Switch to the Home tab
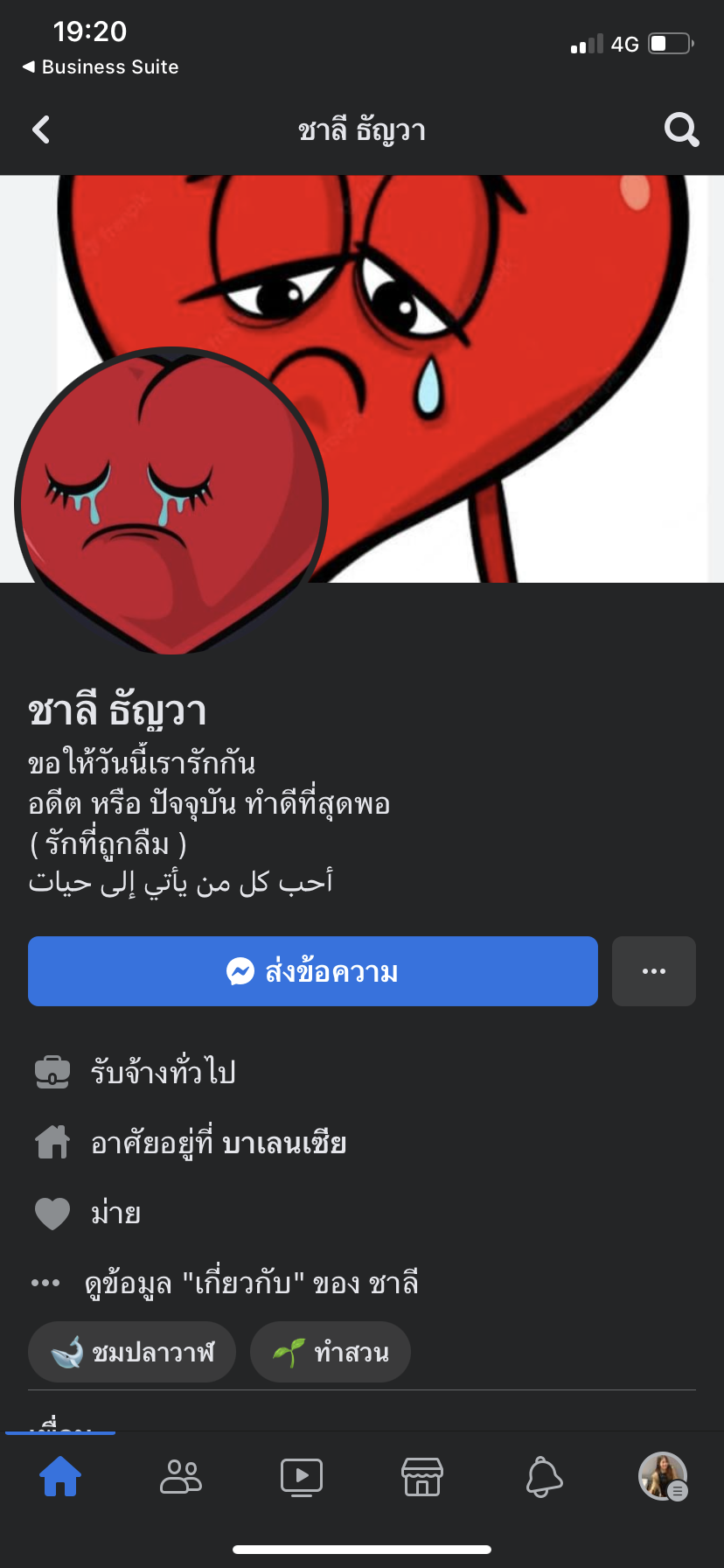 (x=60, y=1477)
